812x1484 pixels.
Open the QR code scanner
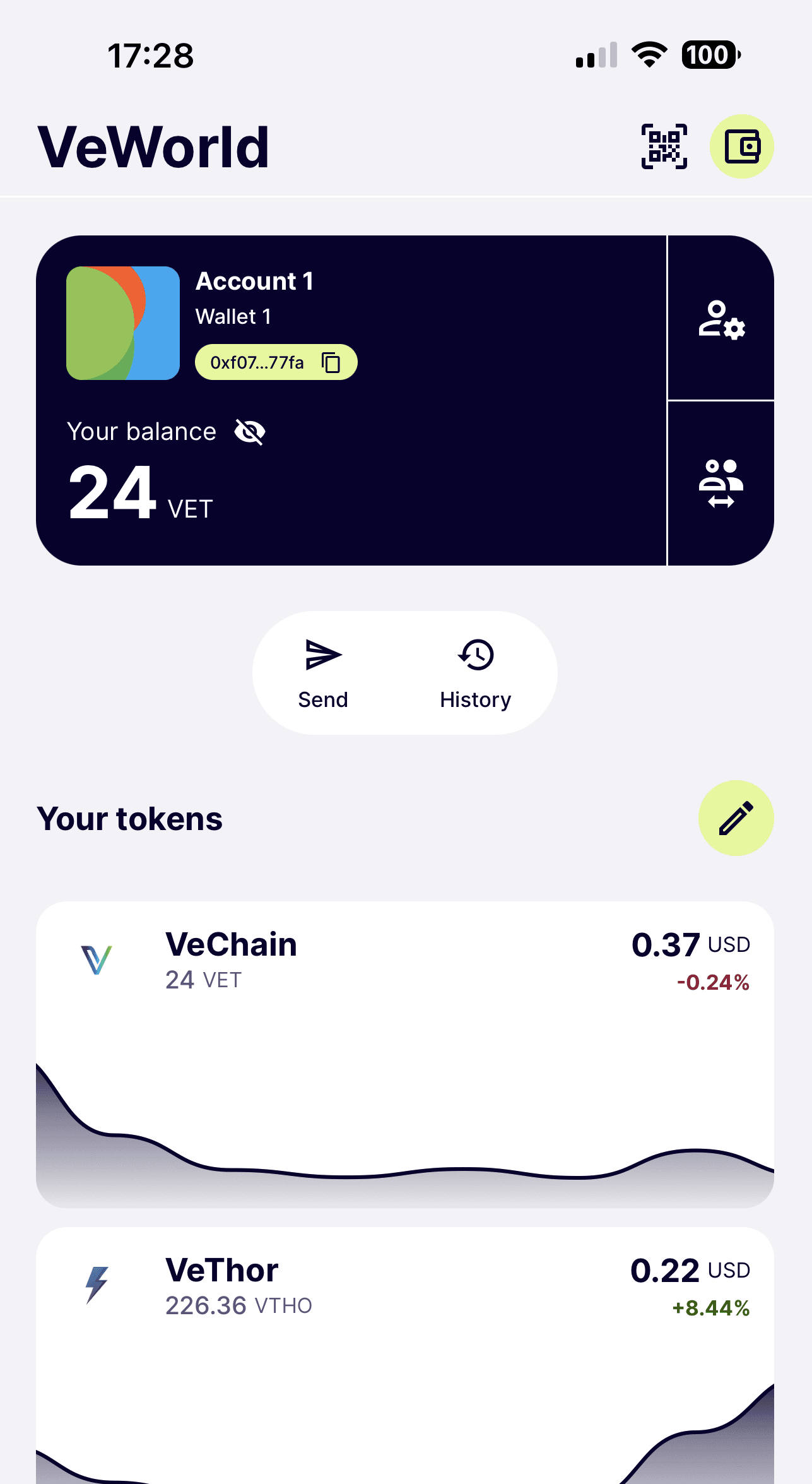pos(664,146)
